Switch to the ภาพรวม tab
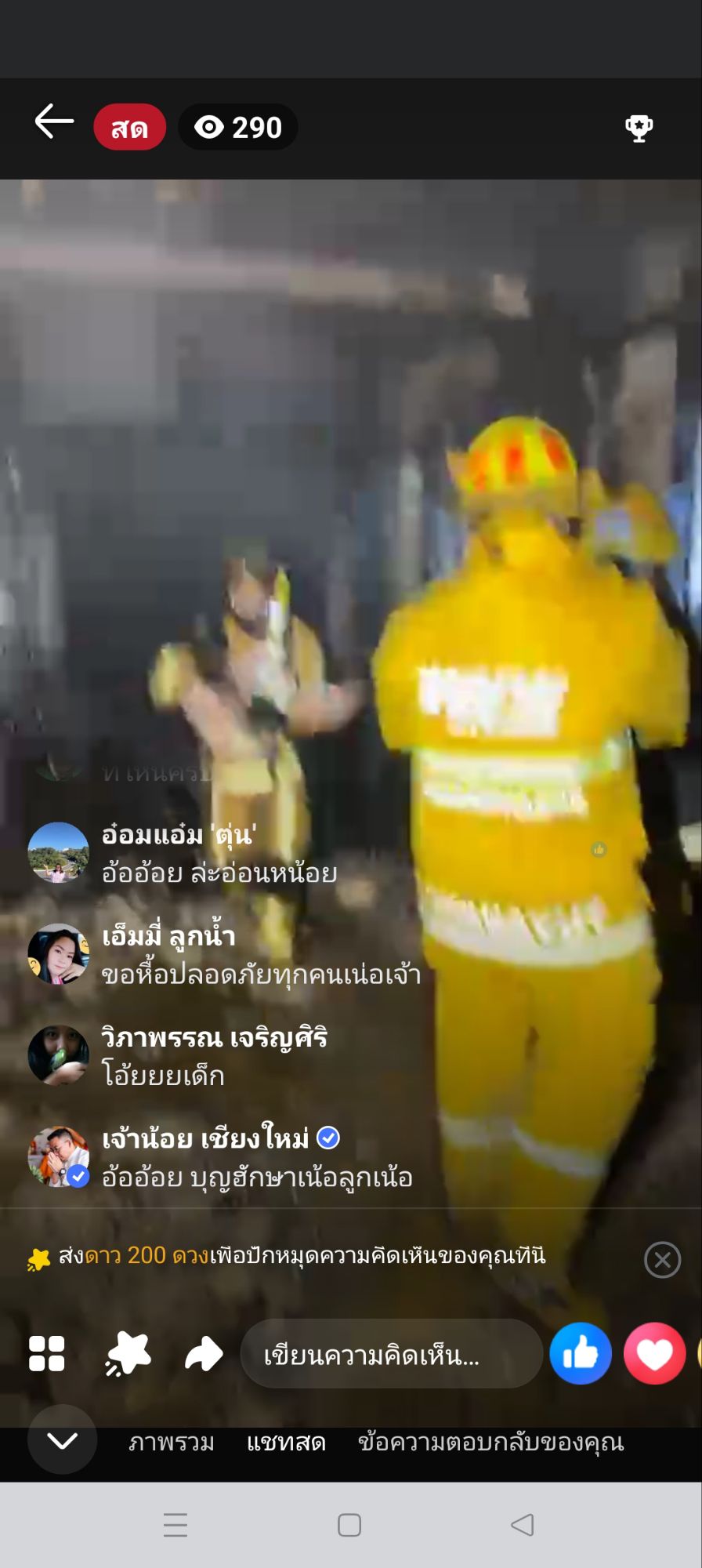Screen dimensions: 702x1568 (172, 1443)
